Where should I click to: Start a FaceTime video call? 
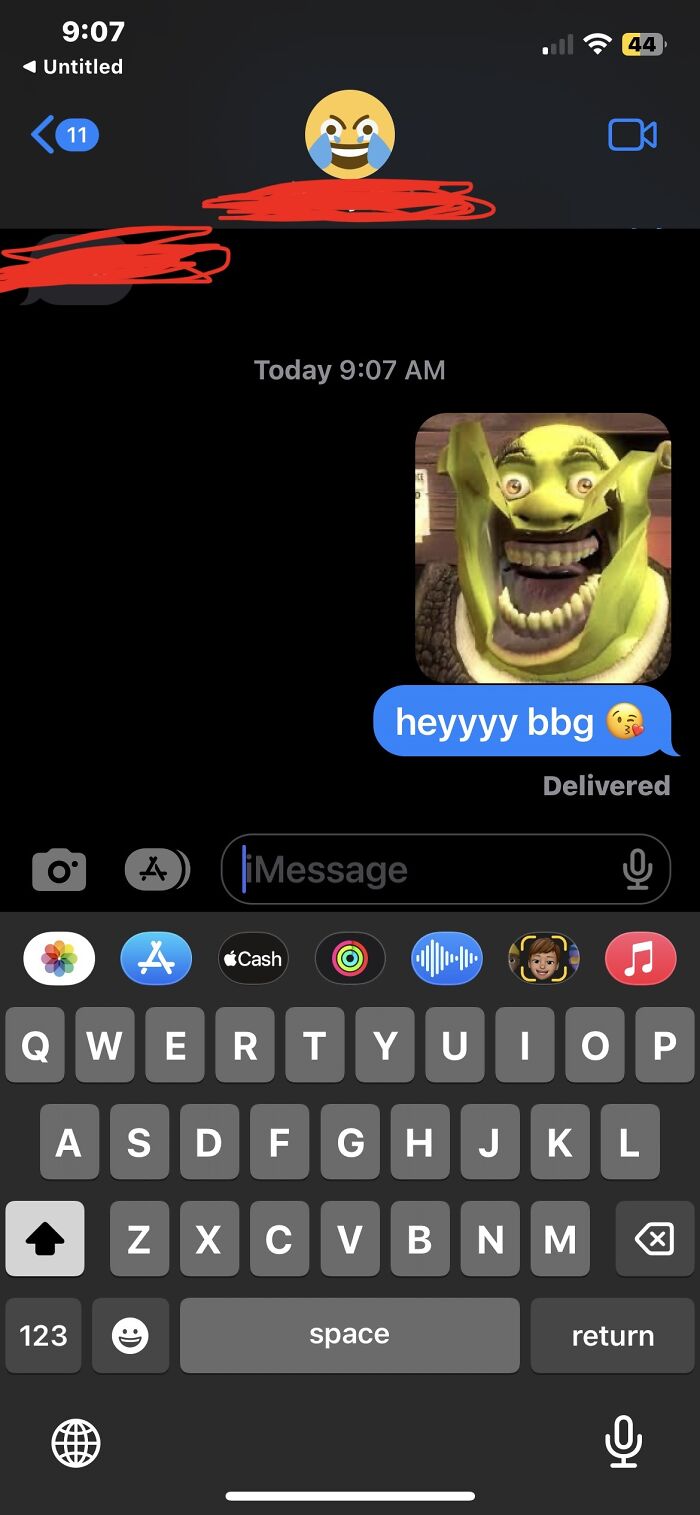632,135
